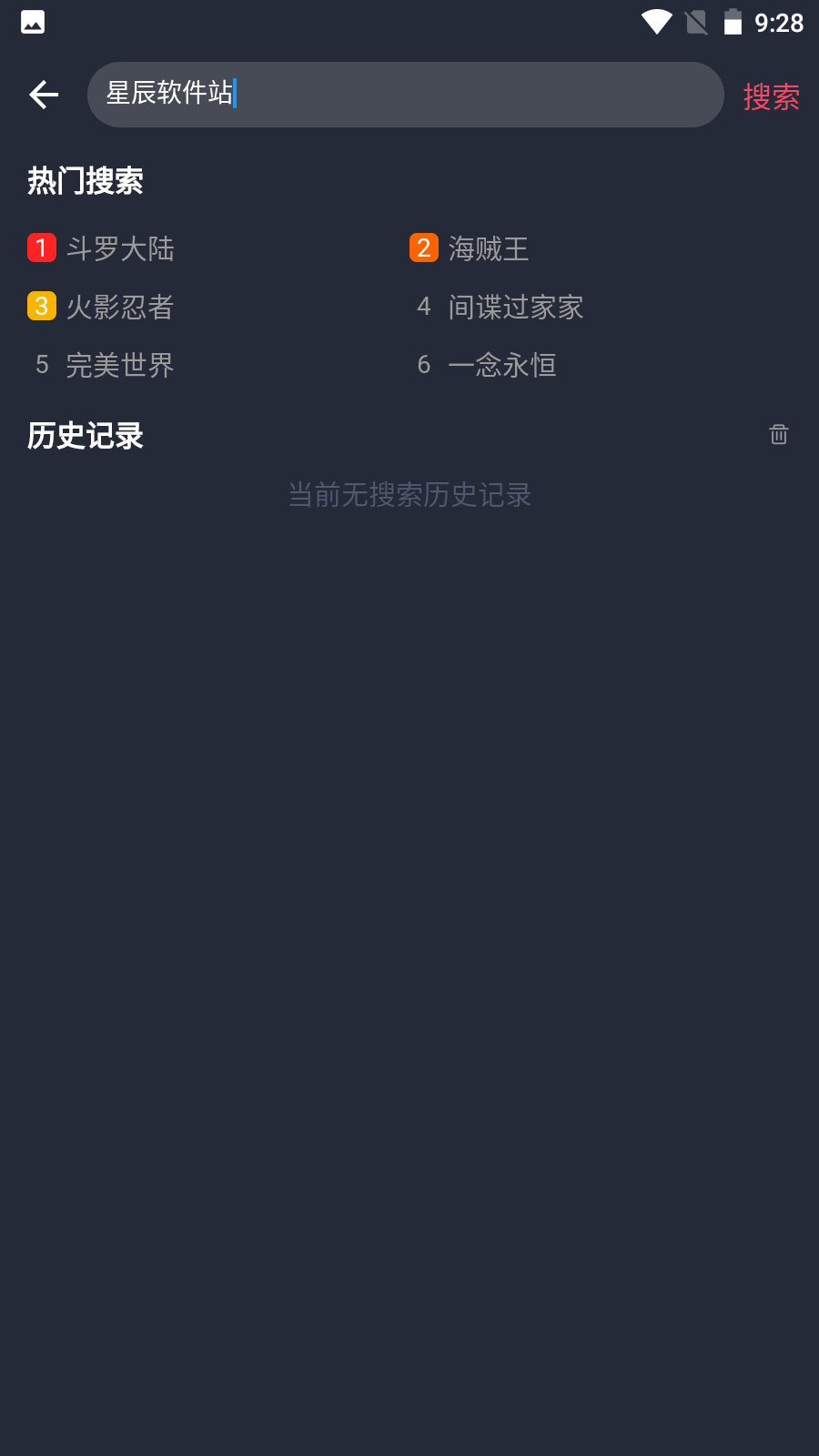Pick 完美世界 from hot searches
The height and width of the screenshot is (1456, 819).
pos(120,365)
